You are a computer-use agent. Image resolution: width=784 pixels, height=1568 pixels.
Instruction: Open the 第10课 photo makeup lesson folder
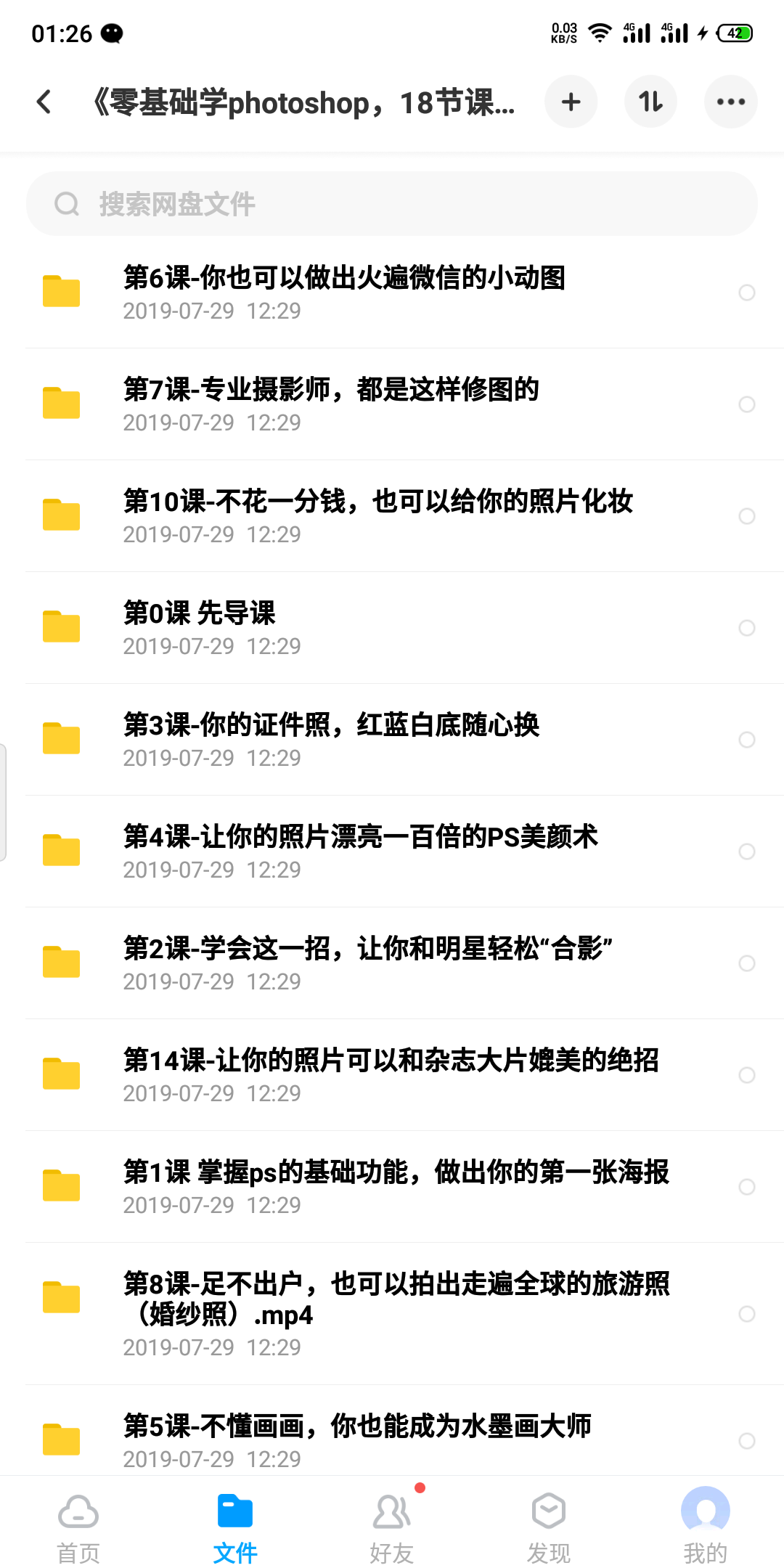pos(377,516)
